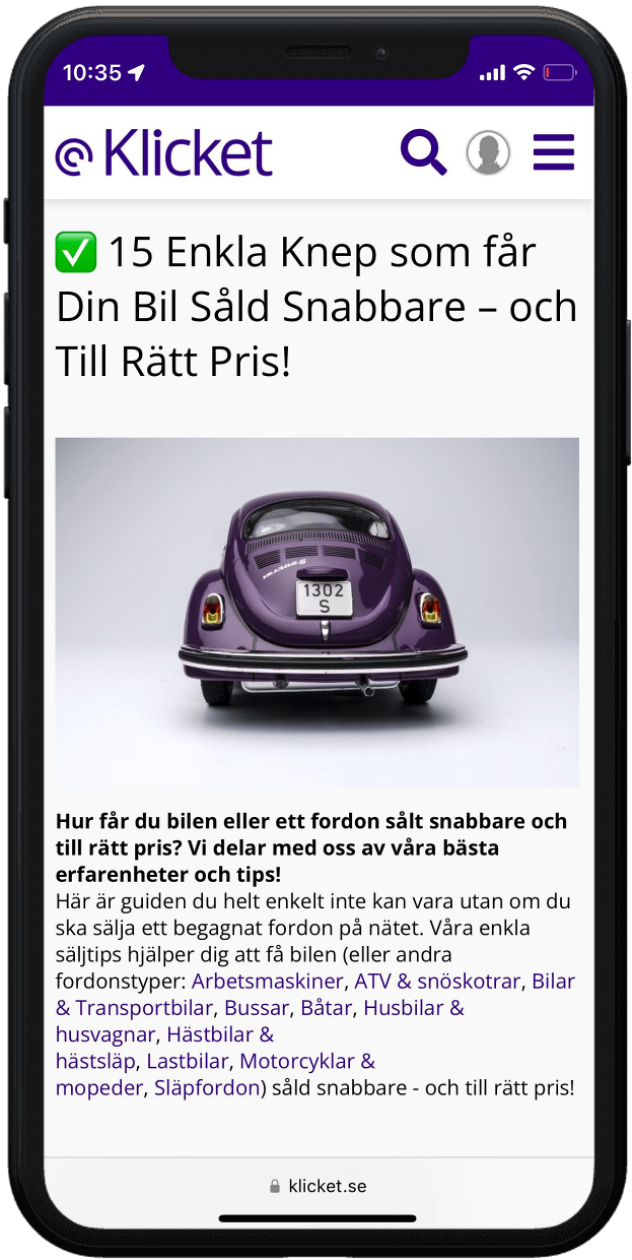
Task: Follow the Hästbilar & hästsläp link
Action: (x=165, y=1046)
